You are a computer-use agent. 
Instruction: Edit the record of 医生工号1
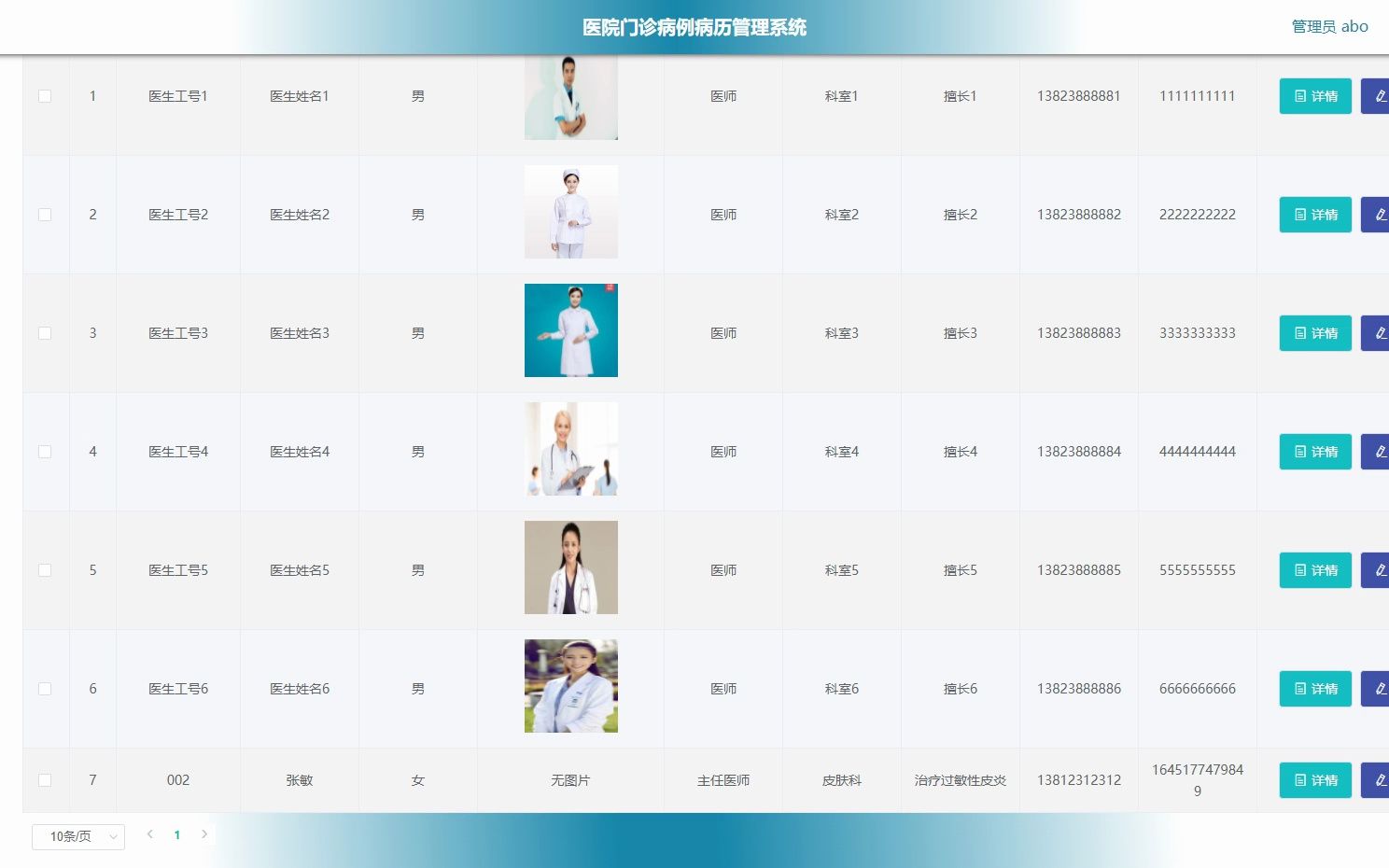[x=1376, y=96]
